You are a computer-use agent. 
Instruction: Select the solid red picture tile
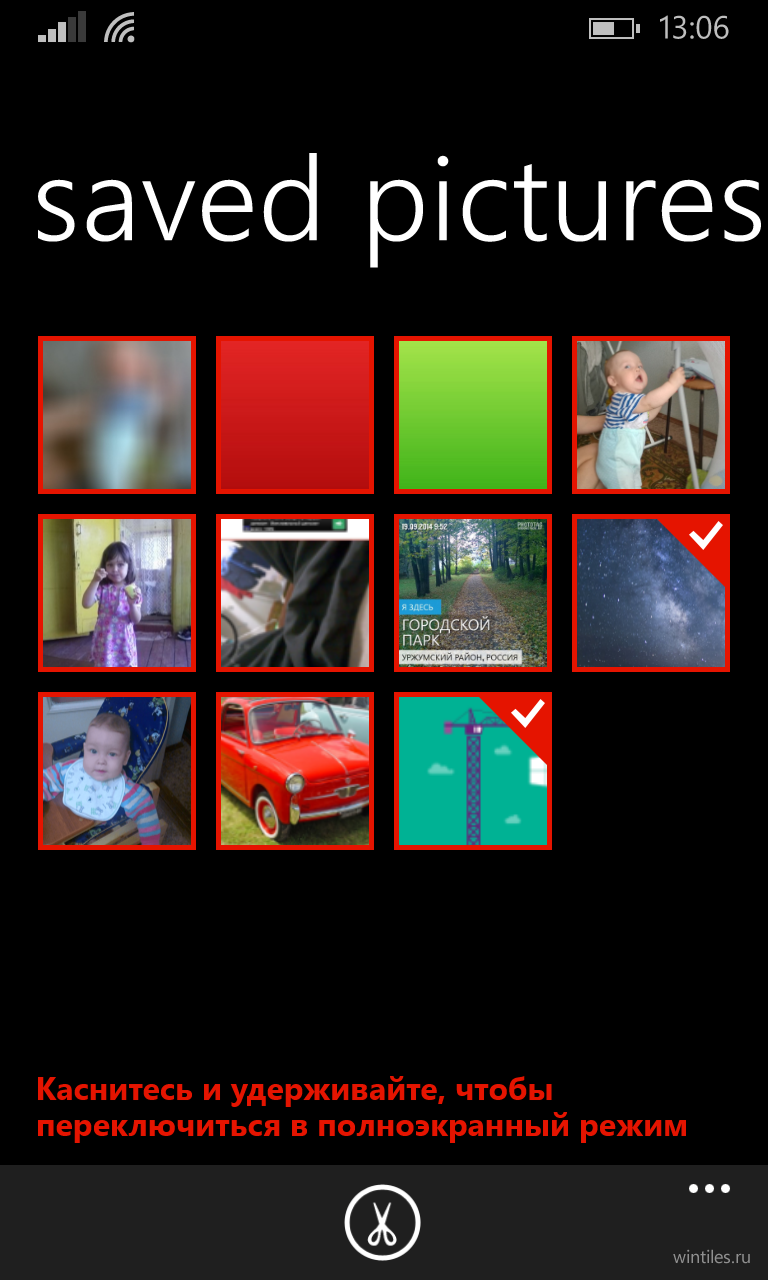pyautogui.click(x=295, y=415)
